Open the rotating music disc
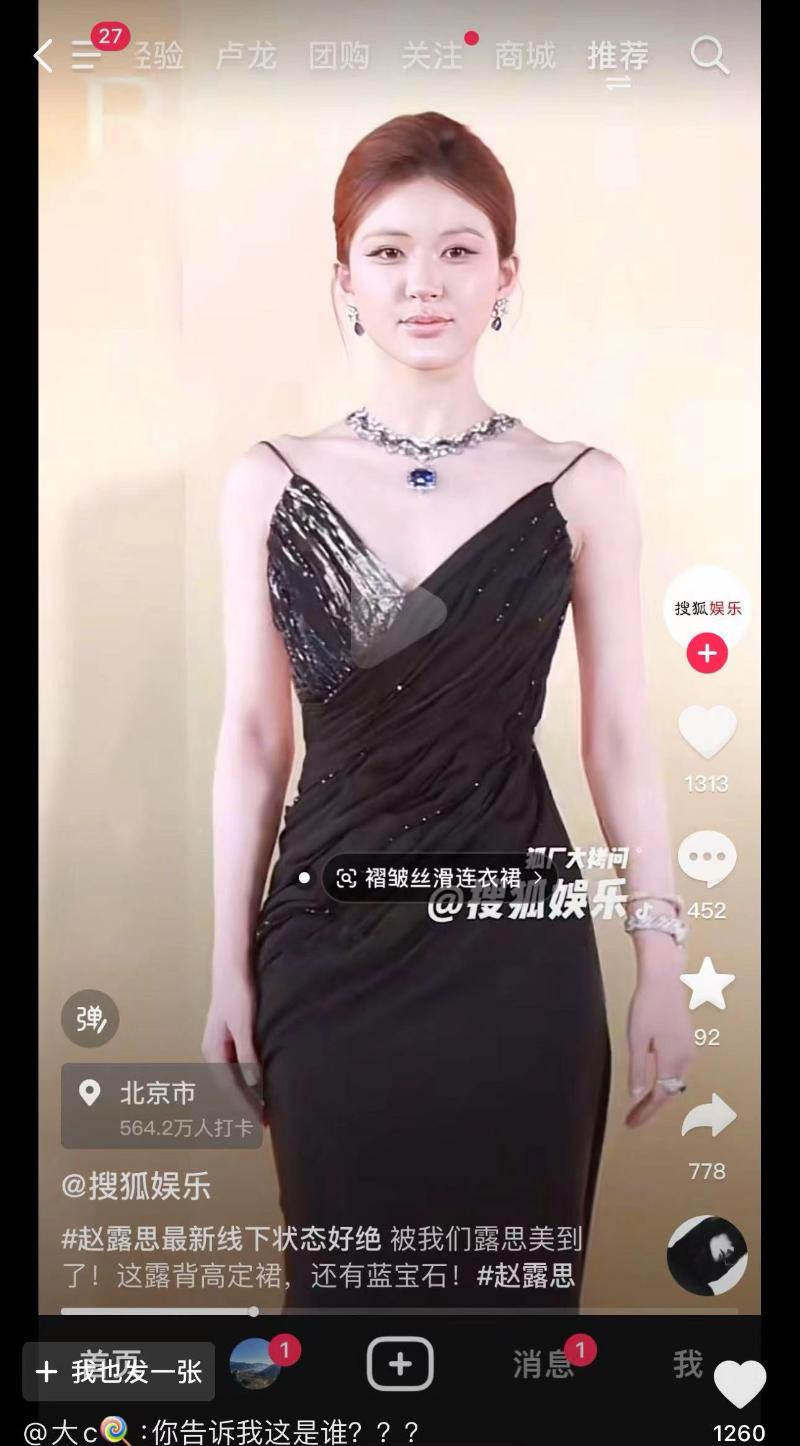This screenshot has height=1446, width=800. tap(706, 1255)
